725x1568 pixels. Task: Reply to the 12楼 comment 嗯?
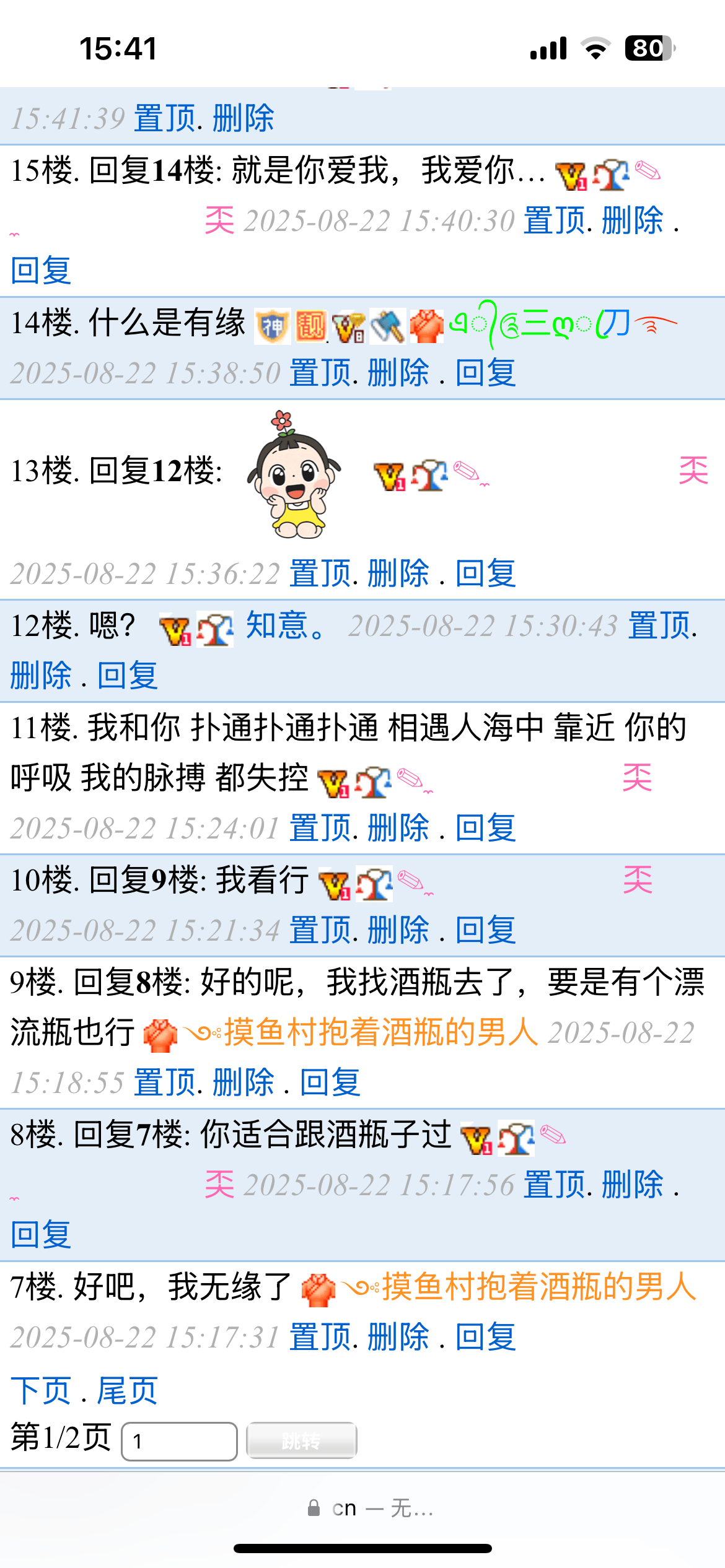coord(128,676)
